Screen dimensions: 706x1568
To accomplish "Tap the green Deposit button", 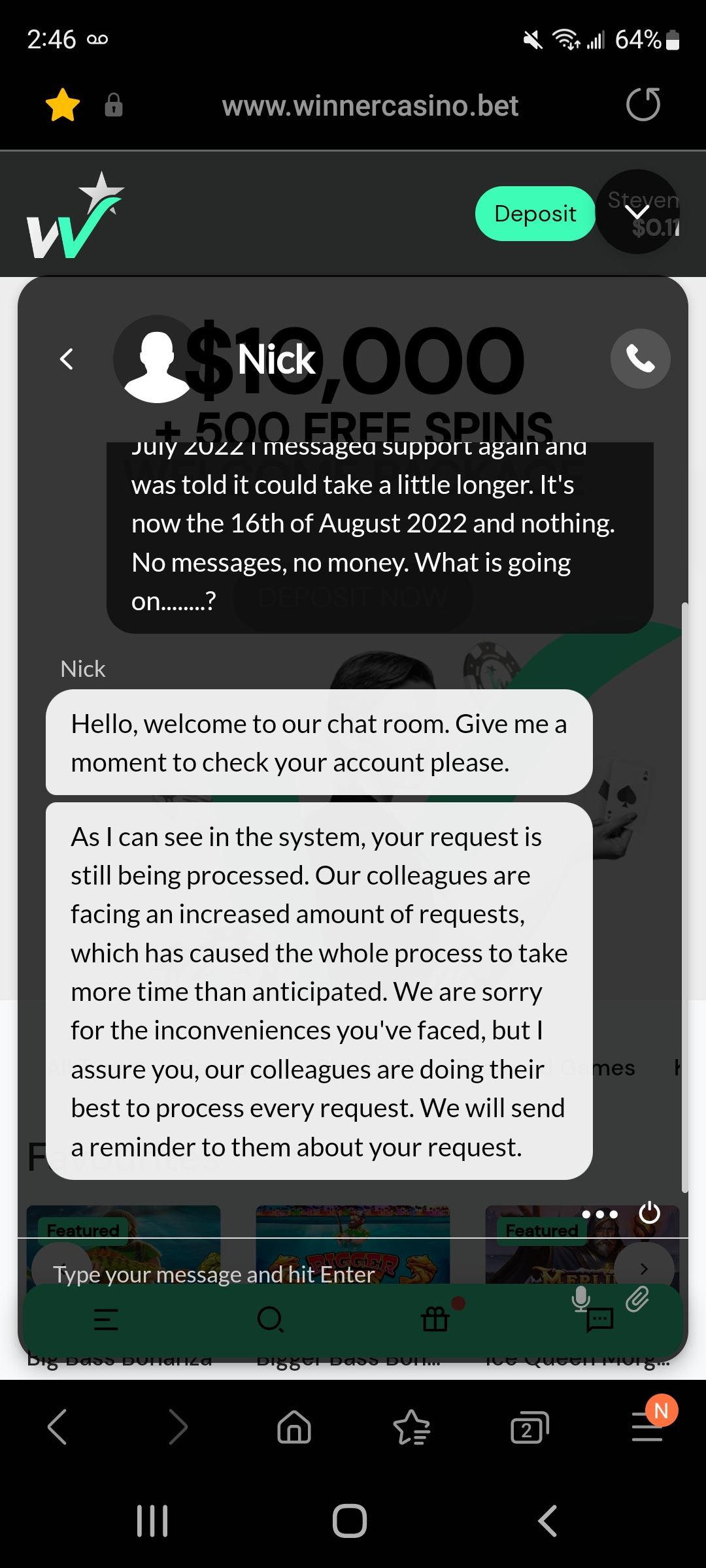I will (x=535, y=214).
